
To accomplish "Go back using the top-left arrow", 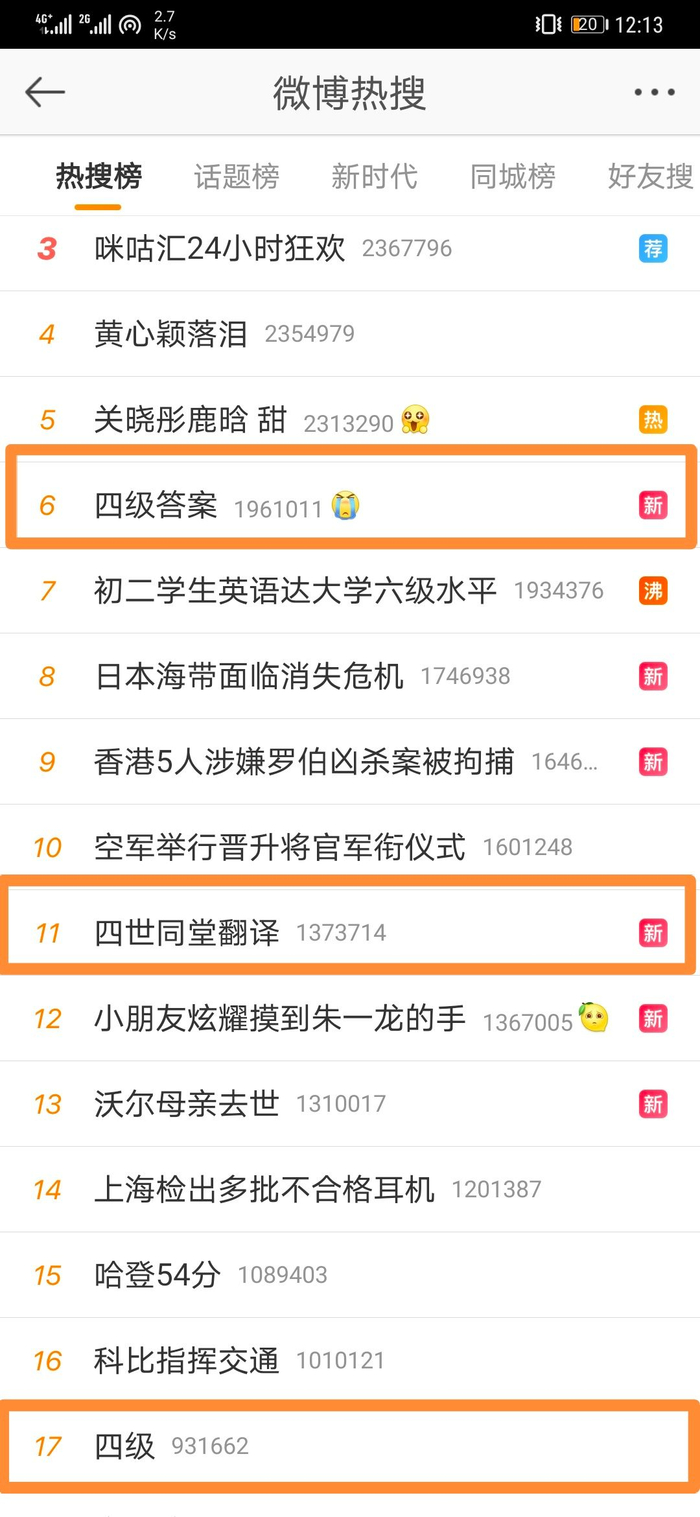I will [x=45, y=92].
